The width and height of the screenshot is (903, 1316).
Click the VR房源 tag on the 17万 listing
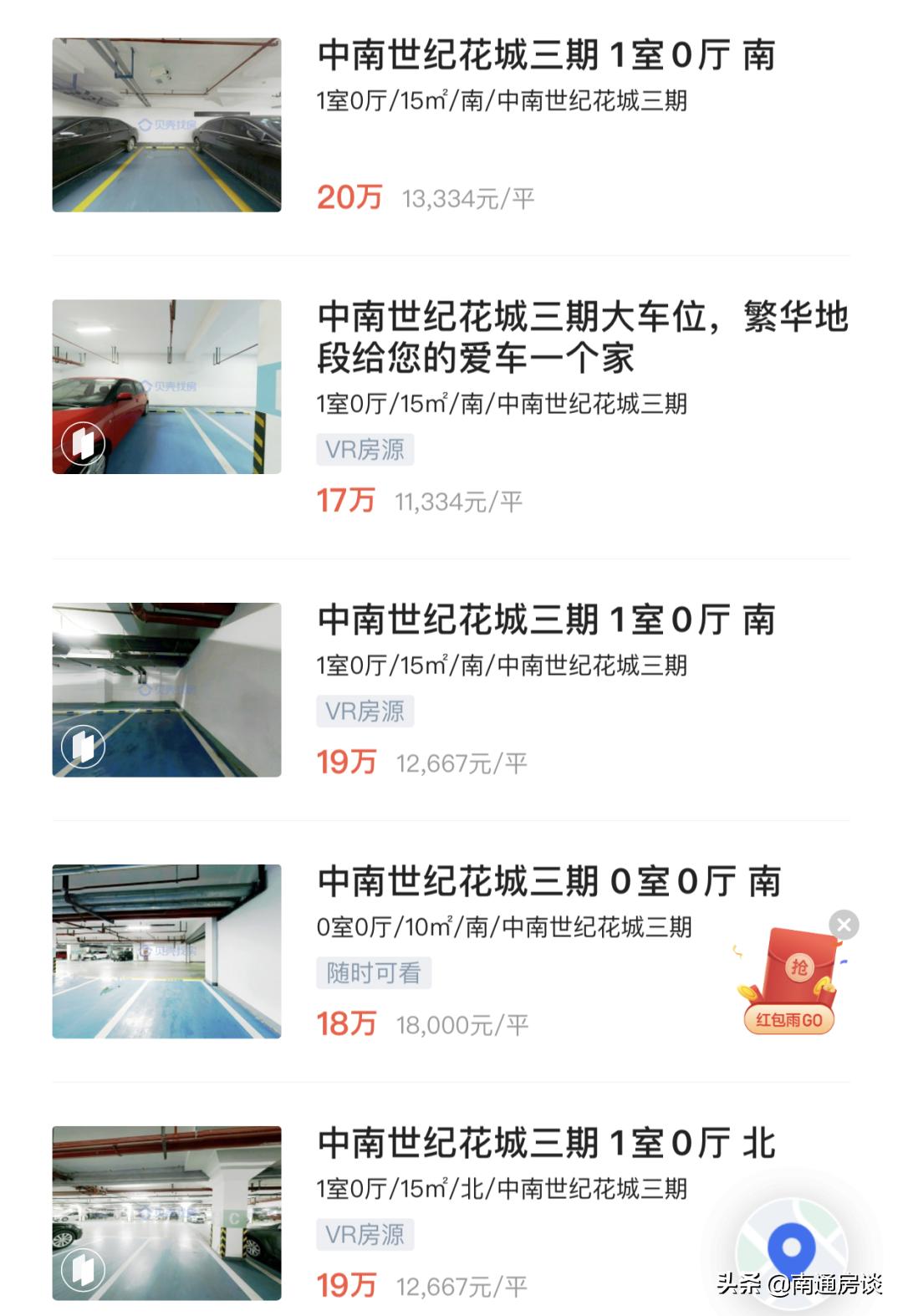tap(364, 450)
